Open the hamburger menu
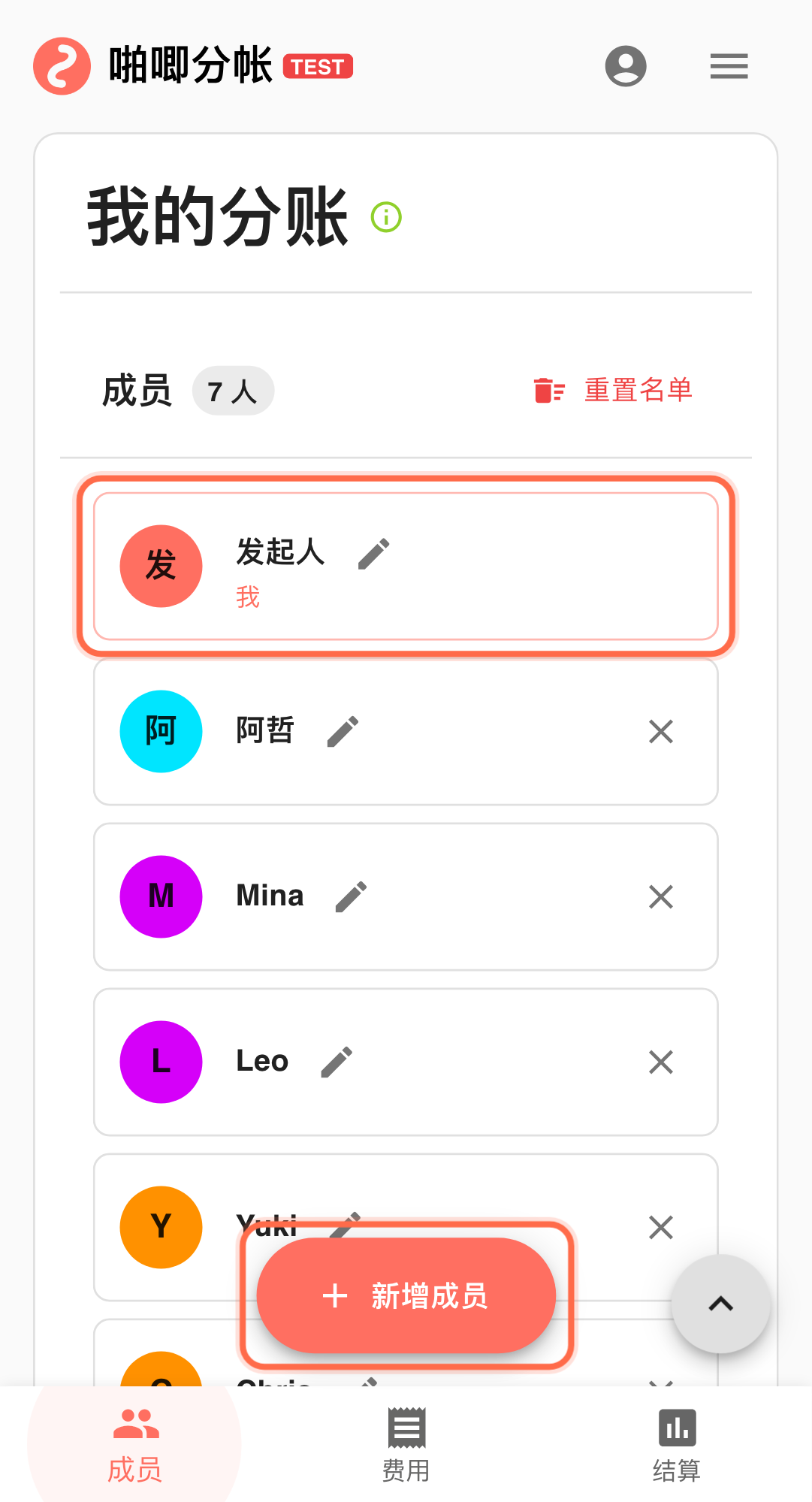 [x=728, y=66]
